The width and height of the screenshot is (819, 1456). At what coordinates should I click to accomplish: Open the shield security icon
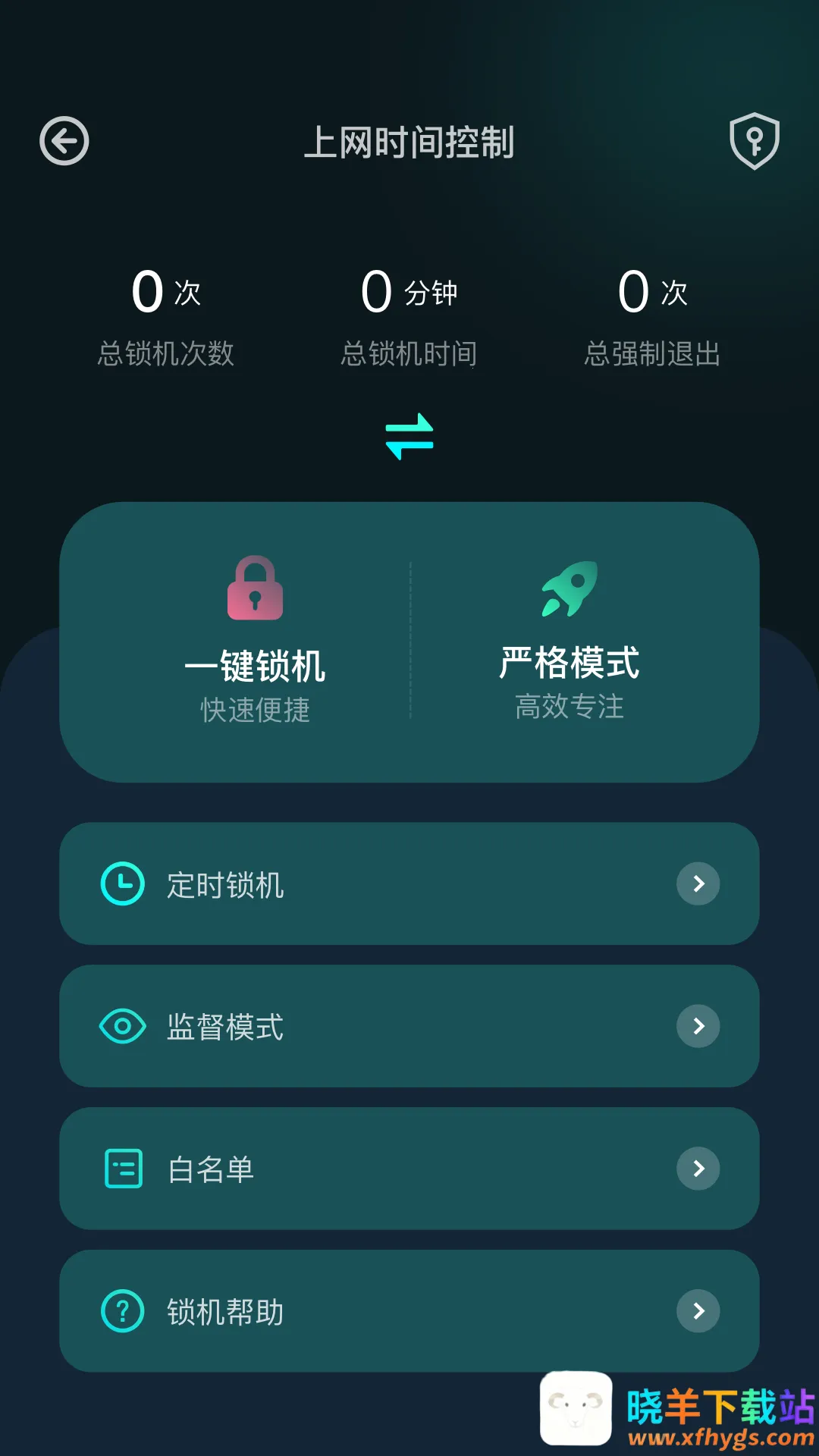click(x=754, y=141)
